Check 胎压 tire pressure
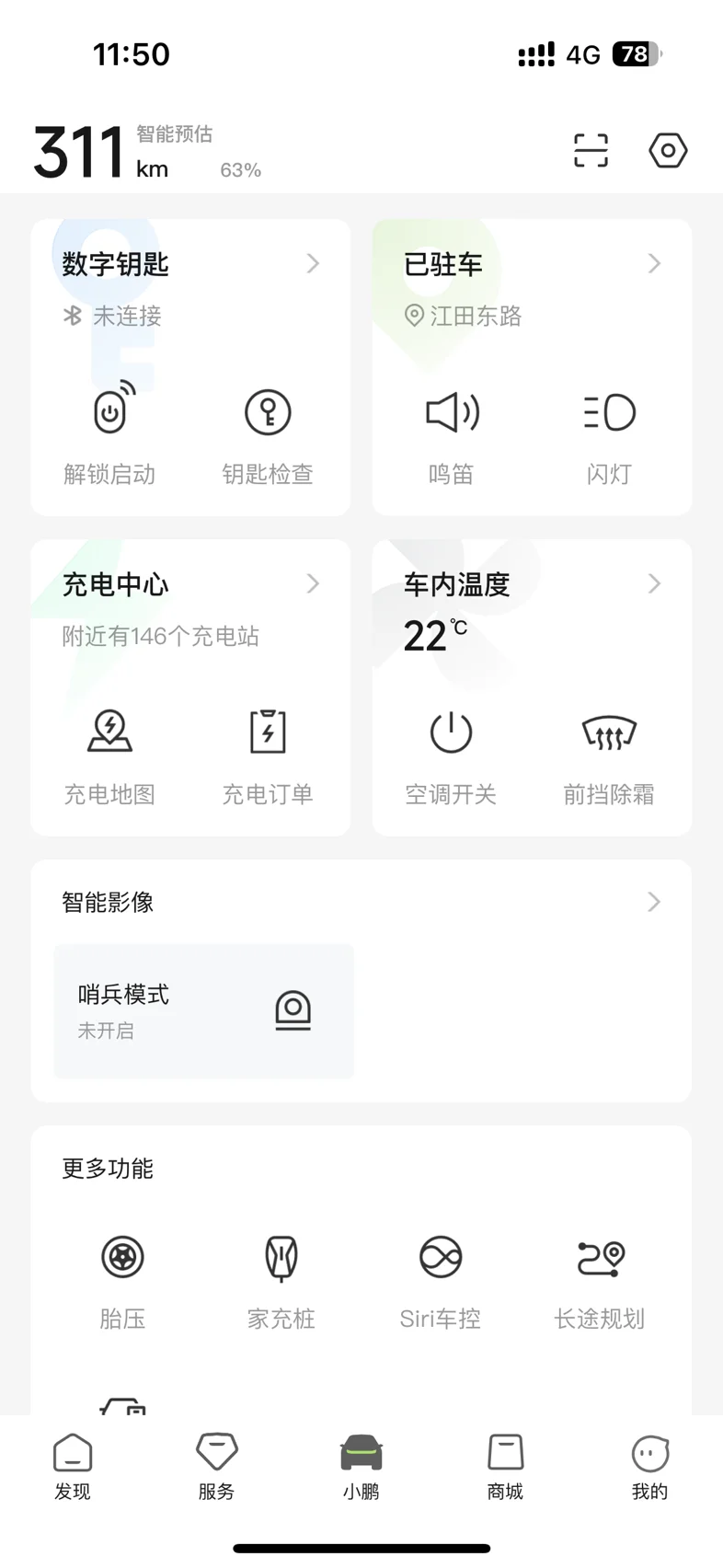 coord(122,1281)
